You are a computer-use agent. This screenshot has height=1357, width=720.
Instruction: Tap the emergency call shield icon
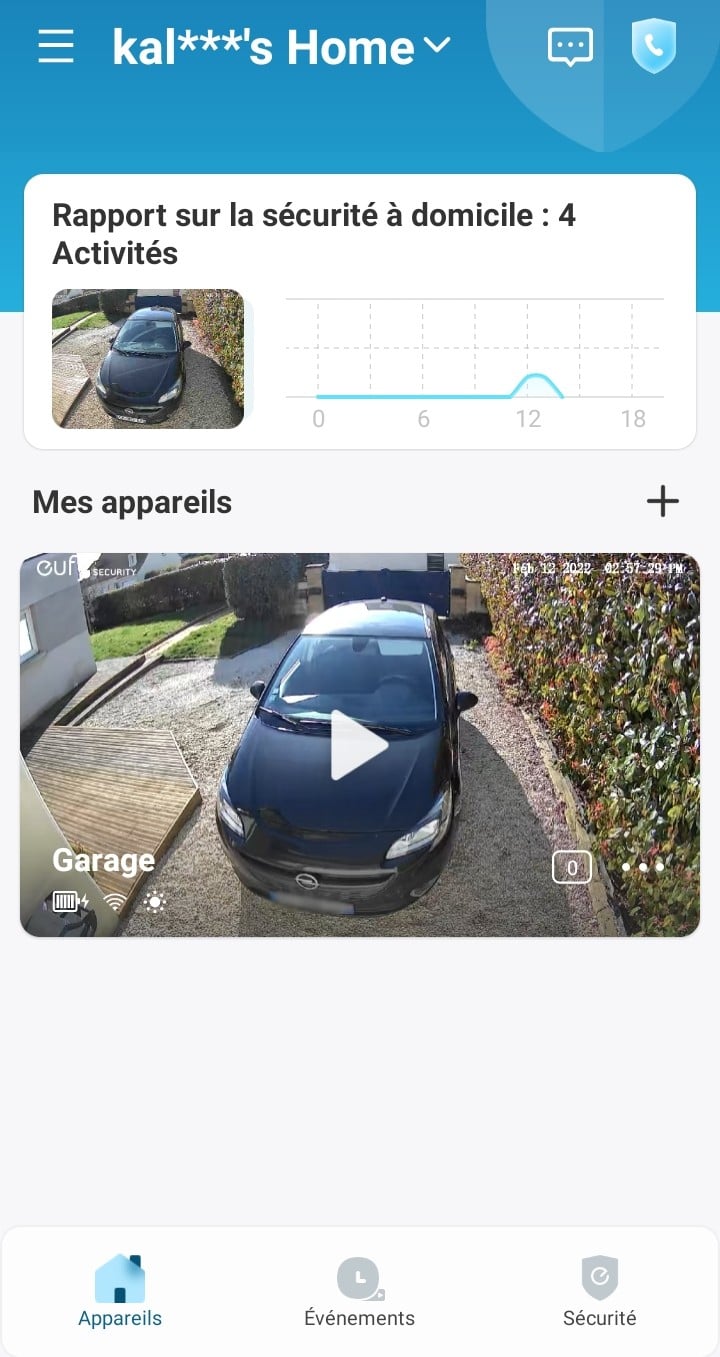pyautogui.click(x=654, y=46)
